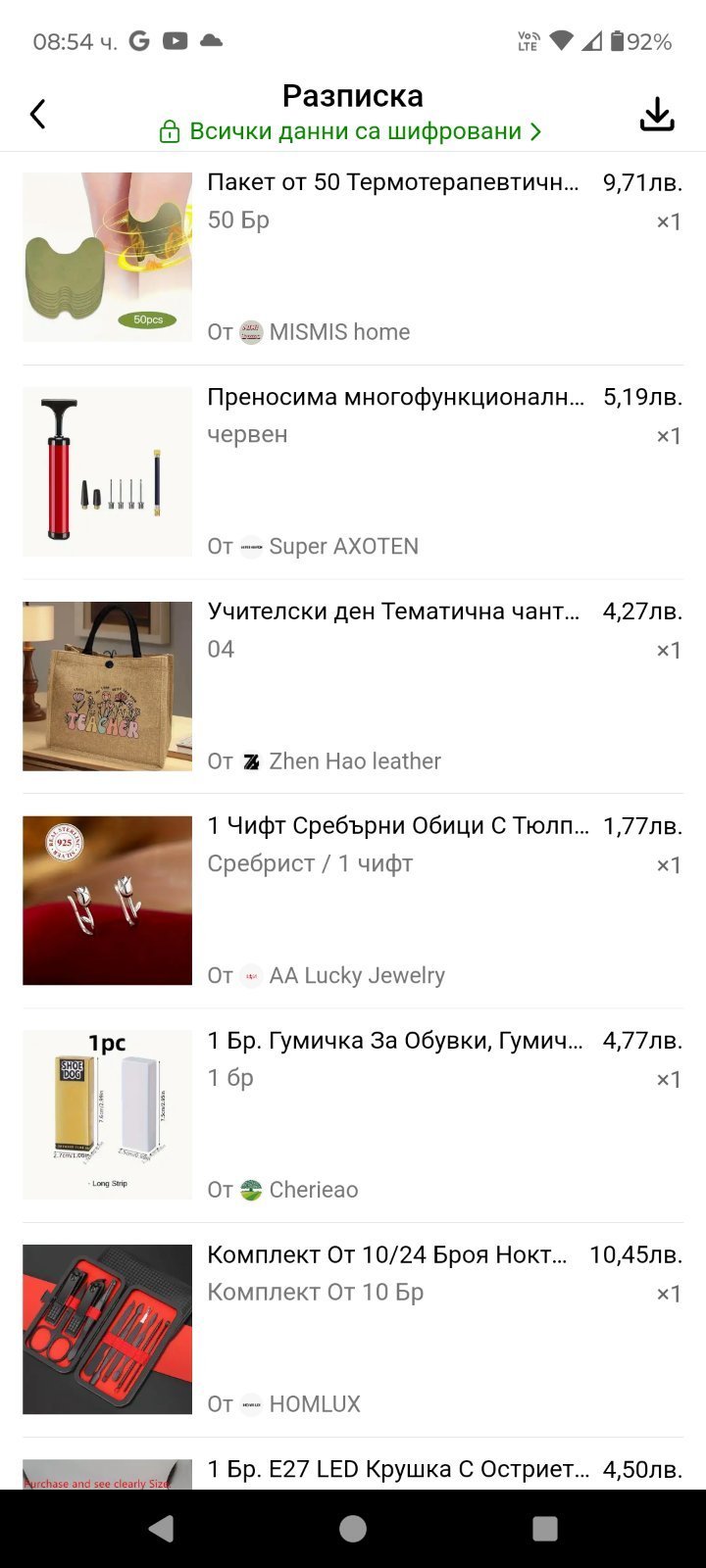Image resolution: width=706 pixels, height=1568 pixels.
Task: Visit the MISMIS home store
Action: coord(338,332)
